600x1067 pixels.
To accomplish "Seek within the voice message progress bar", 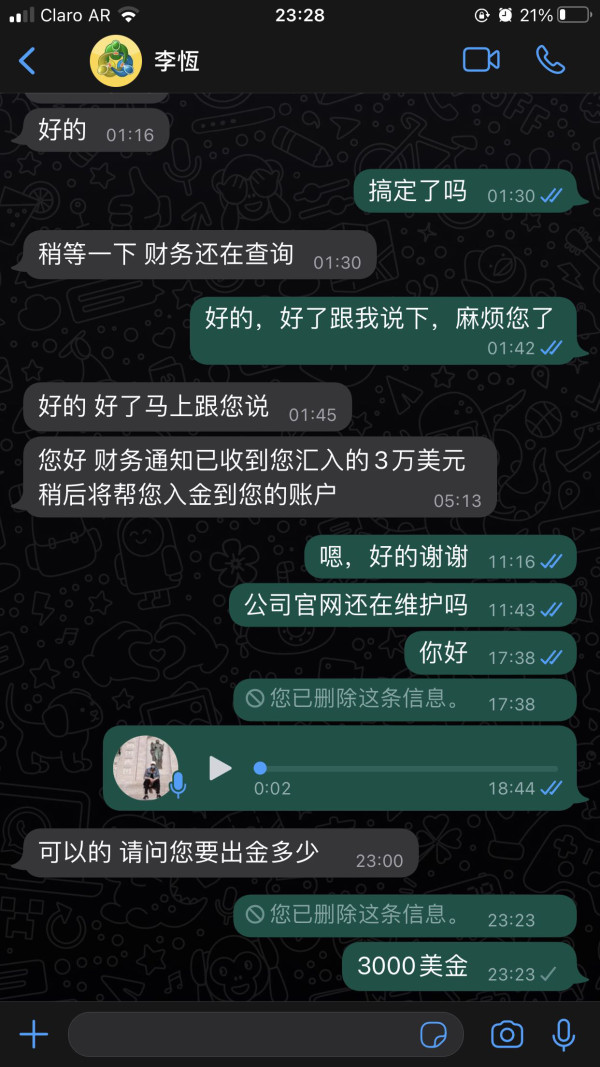I will 405,768.
